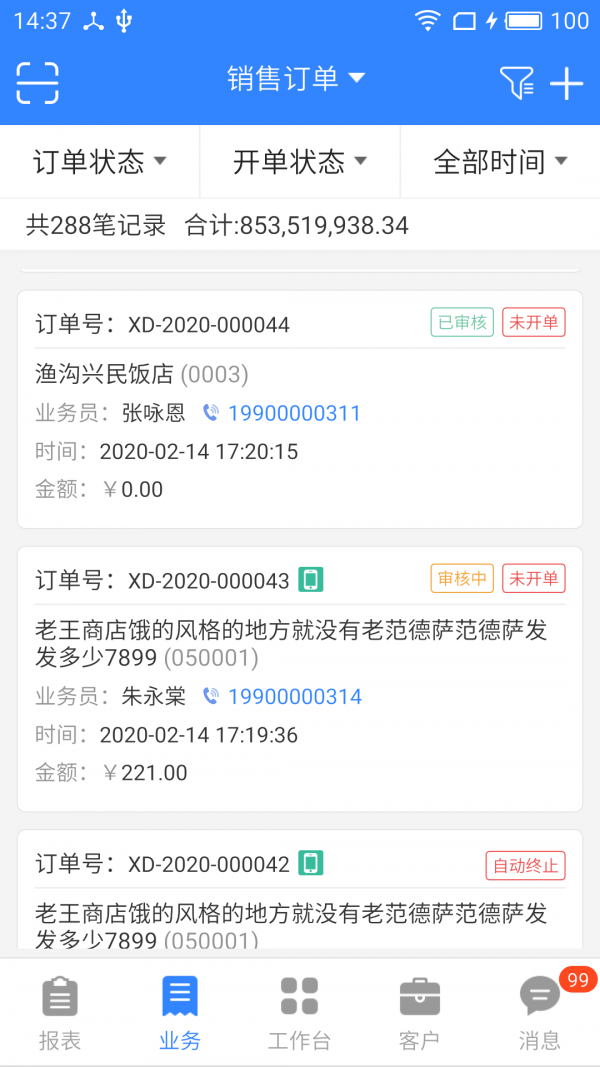Switch to the 客户 tab
Image resolution: width=600 pixels, height=1067 pixels.
[x=419, y=1012]
